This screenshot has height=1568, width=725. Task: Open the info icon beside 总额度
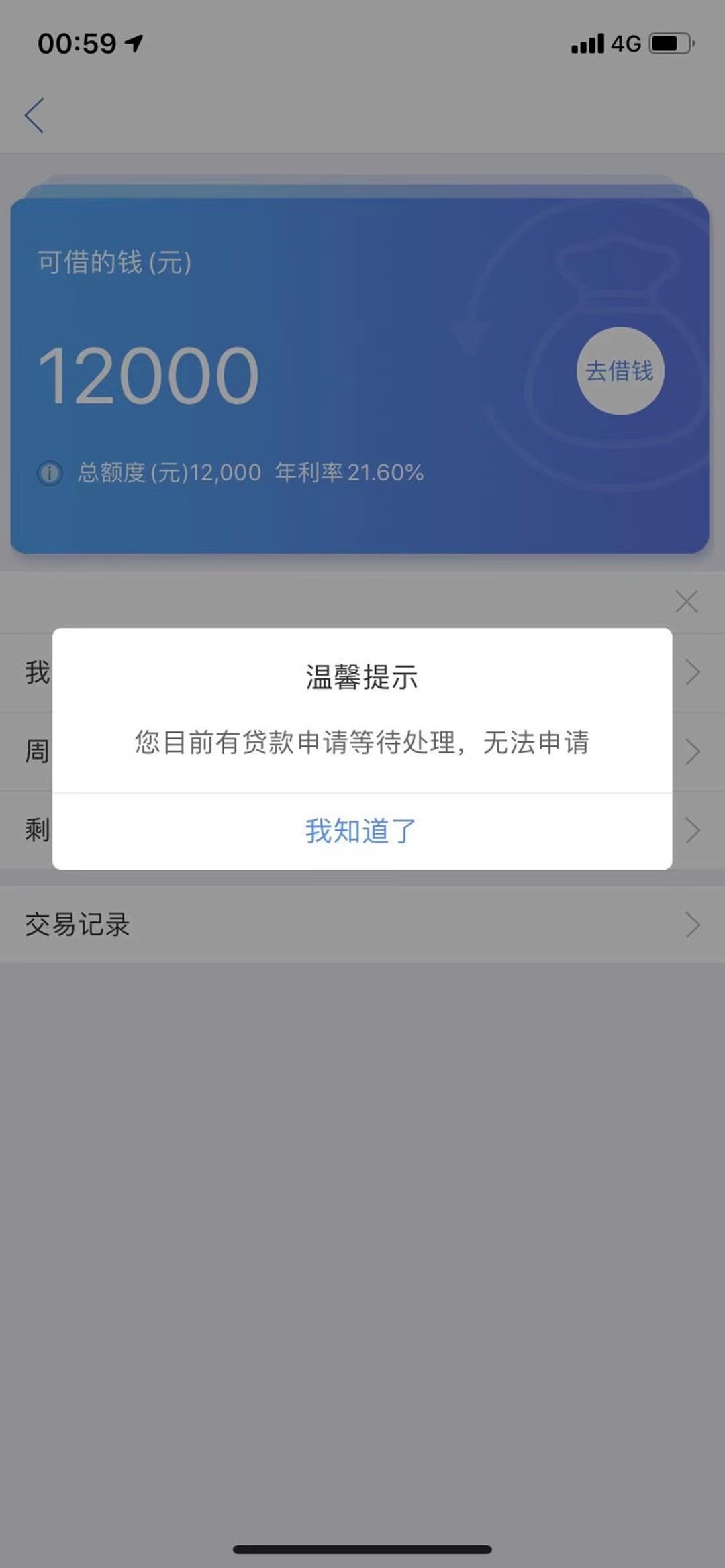pos(50,473)
